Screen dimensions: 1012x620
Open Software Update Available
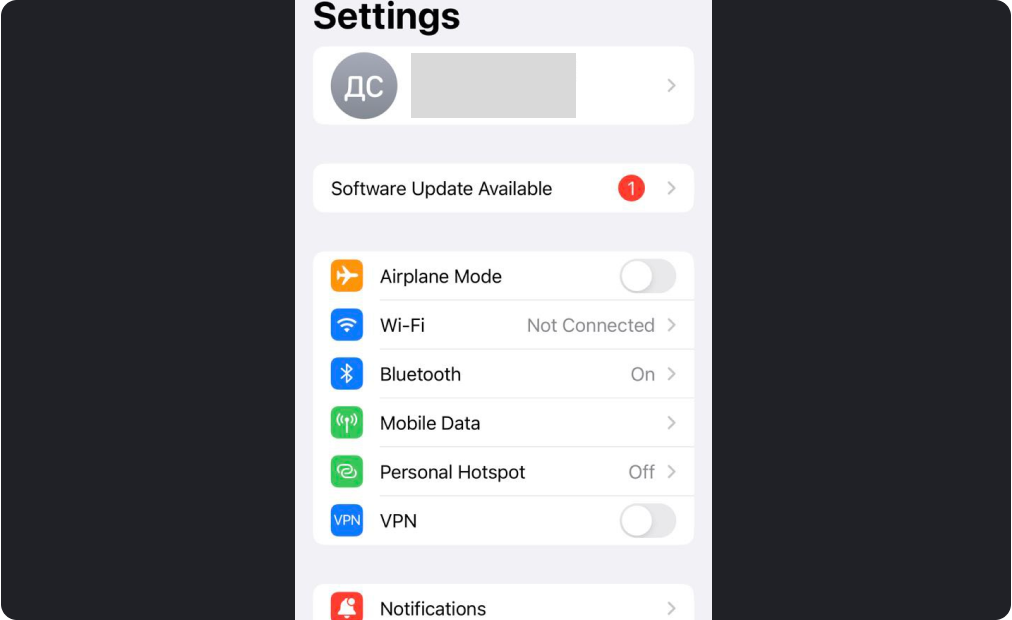point(503,188)
